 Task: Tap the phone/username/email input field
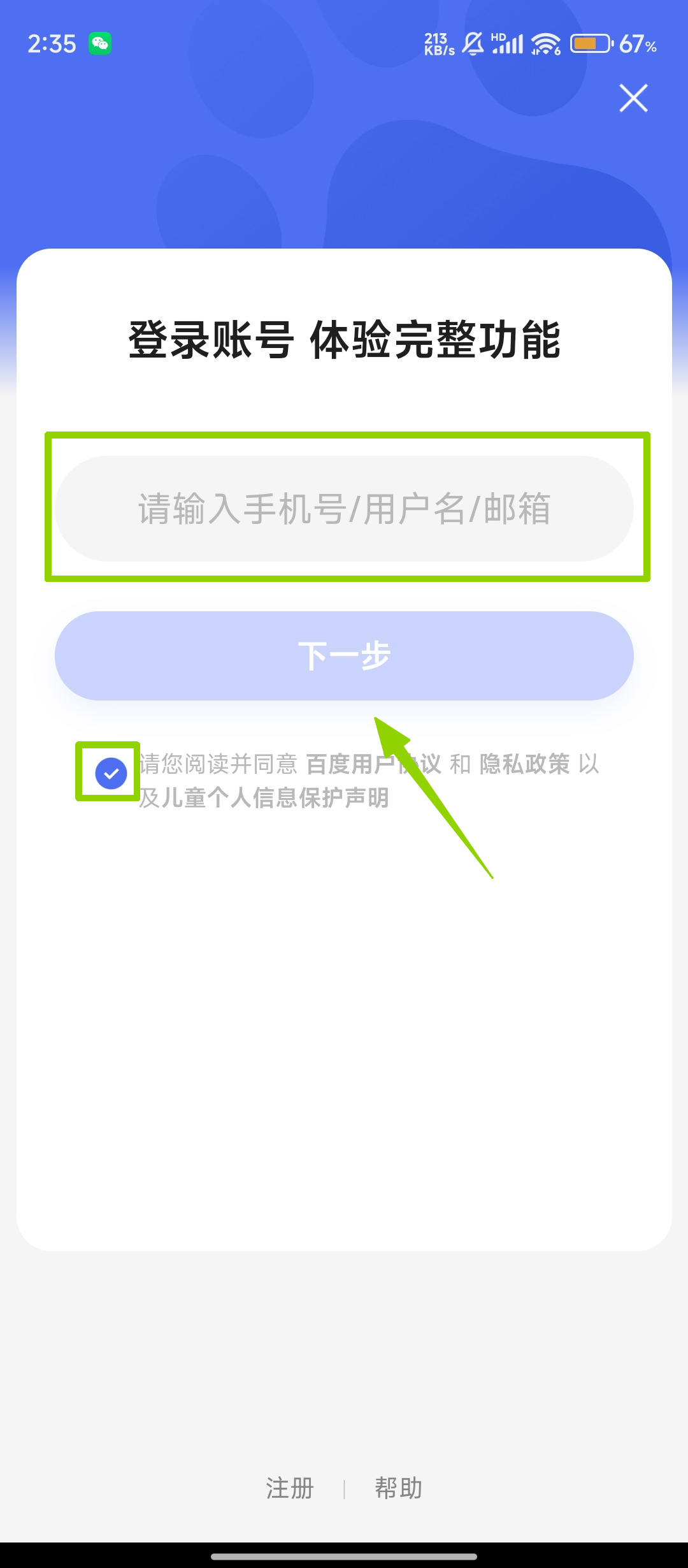click(344, 509)
